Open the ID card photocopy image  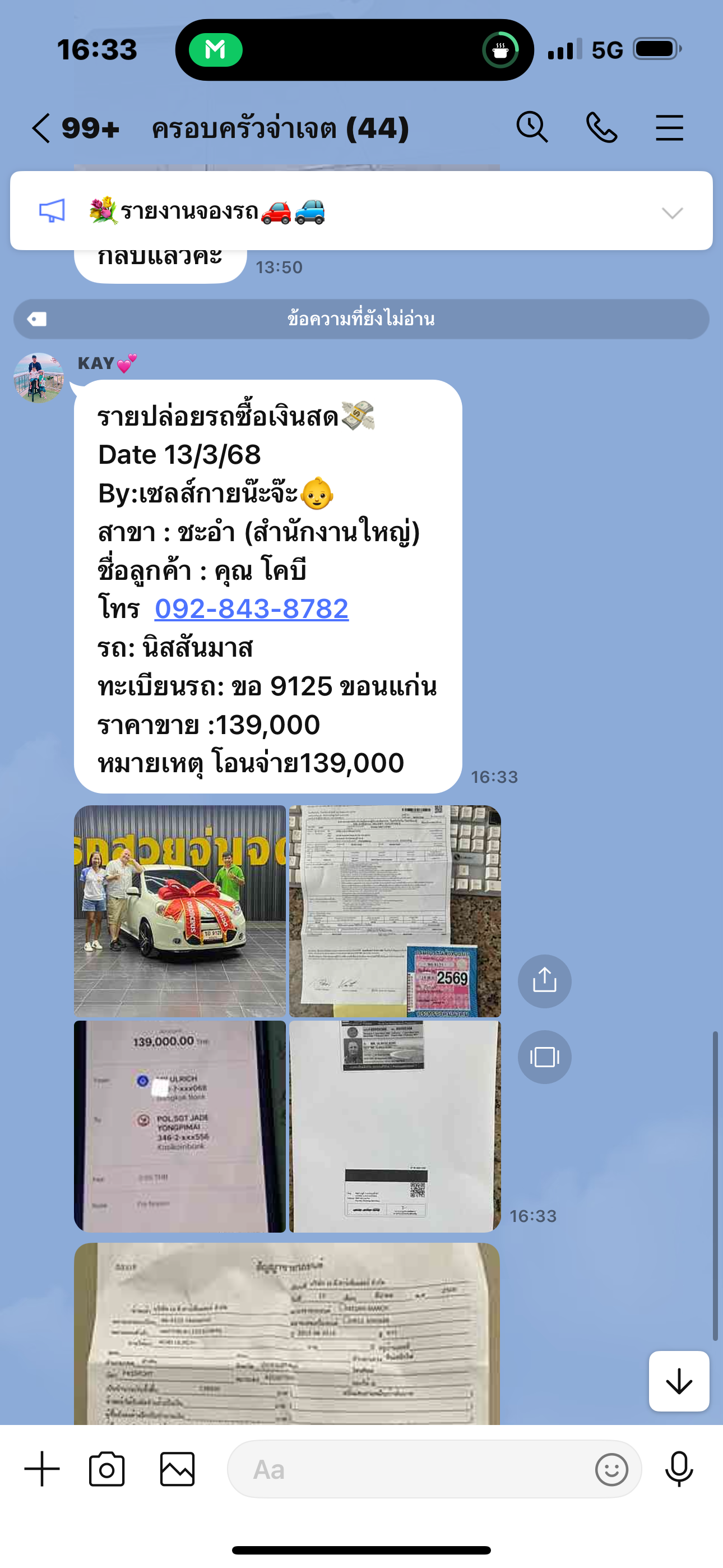coord(395,1127)
